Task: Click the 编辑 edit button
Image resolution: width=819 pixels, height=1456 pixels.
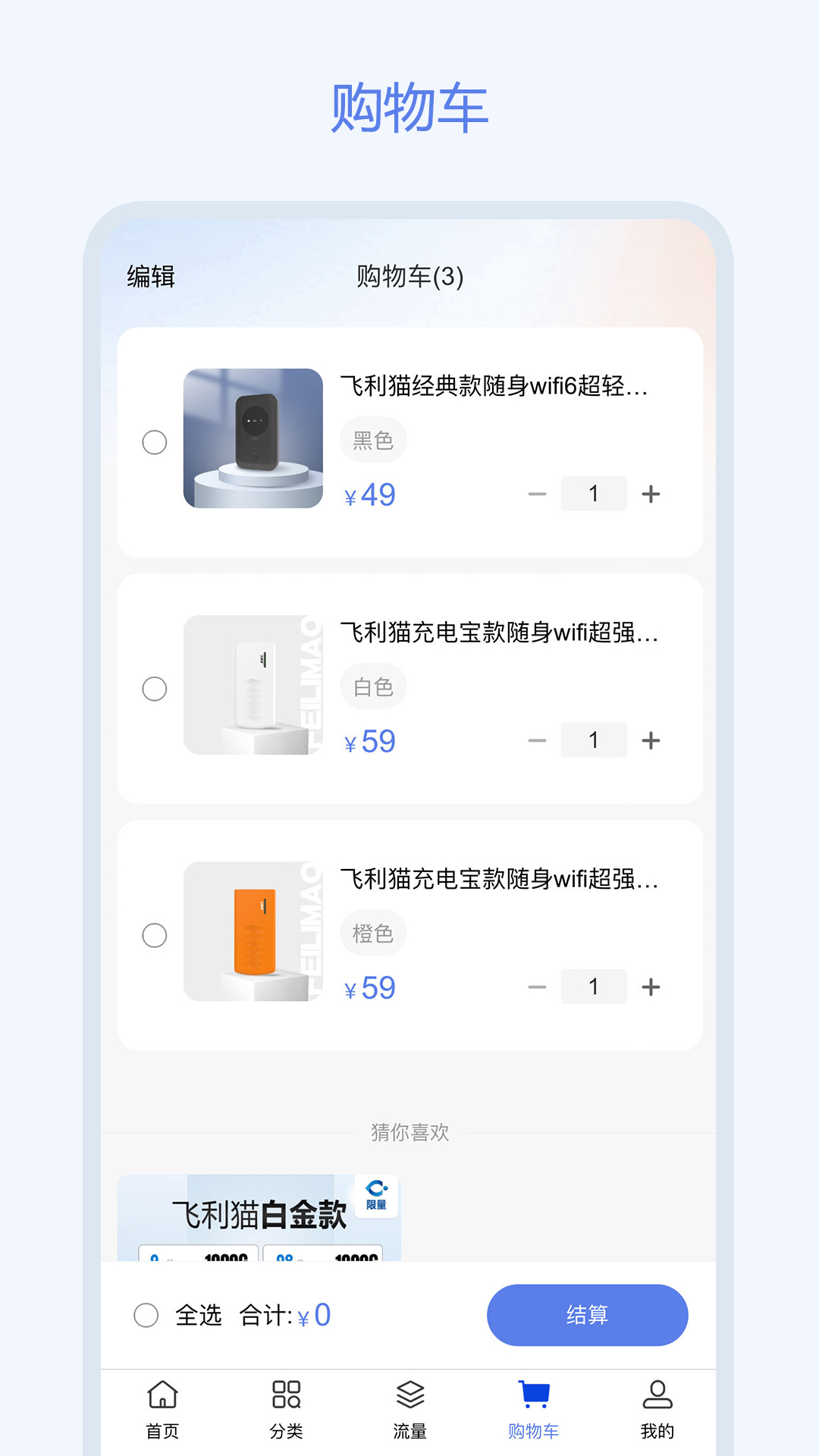Action: coord(149,277)
